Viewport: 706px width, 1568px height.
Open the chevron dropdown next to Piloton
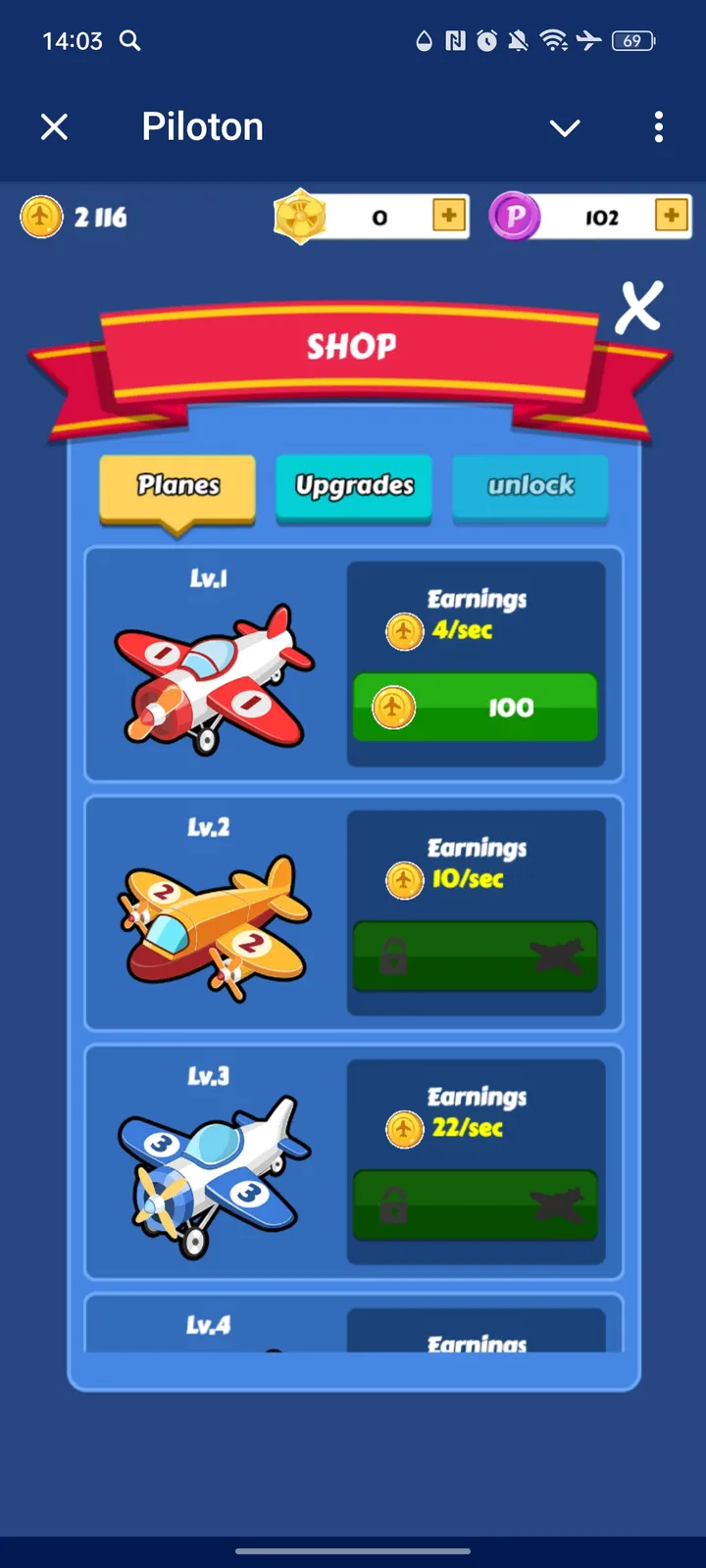565,127
